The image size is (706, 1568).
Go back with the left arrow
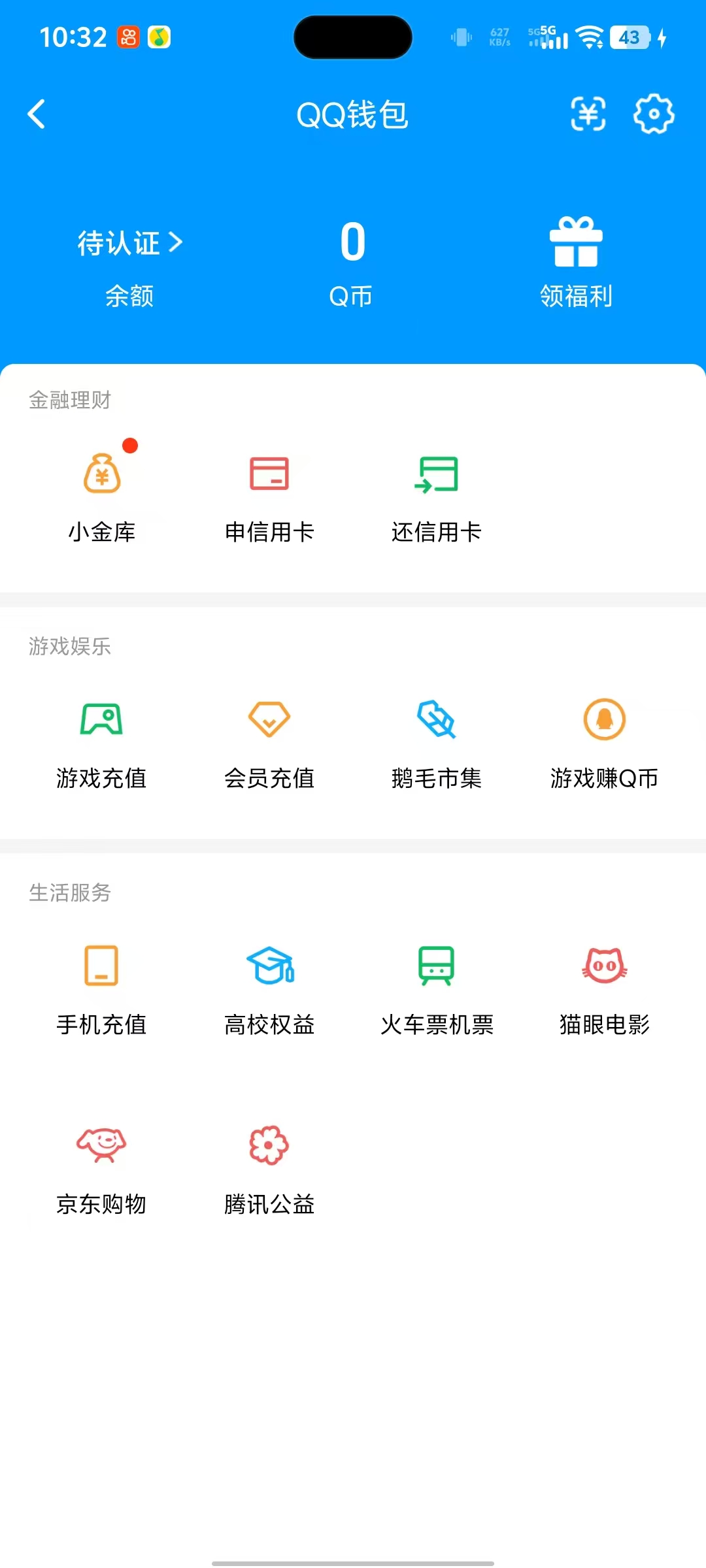pos(37,114)
